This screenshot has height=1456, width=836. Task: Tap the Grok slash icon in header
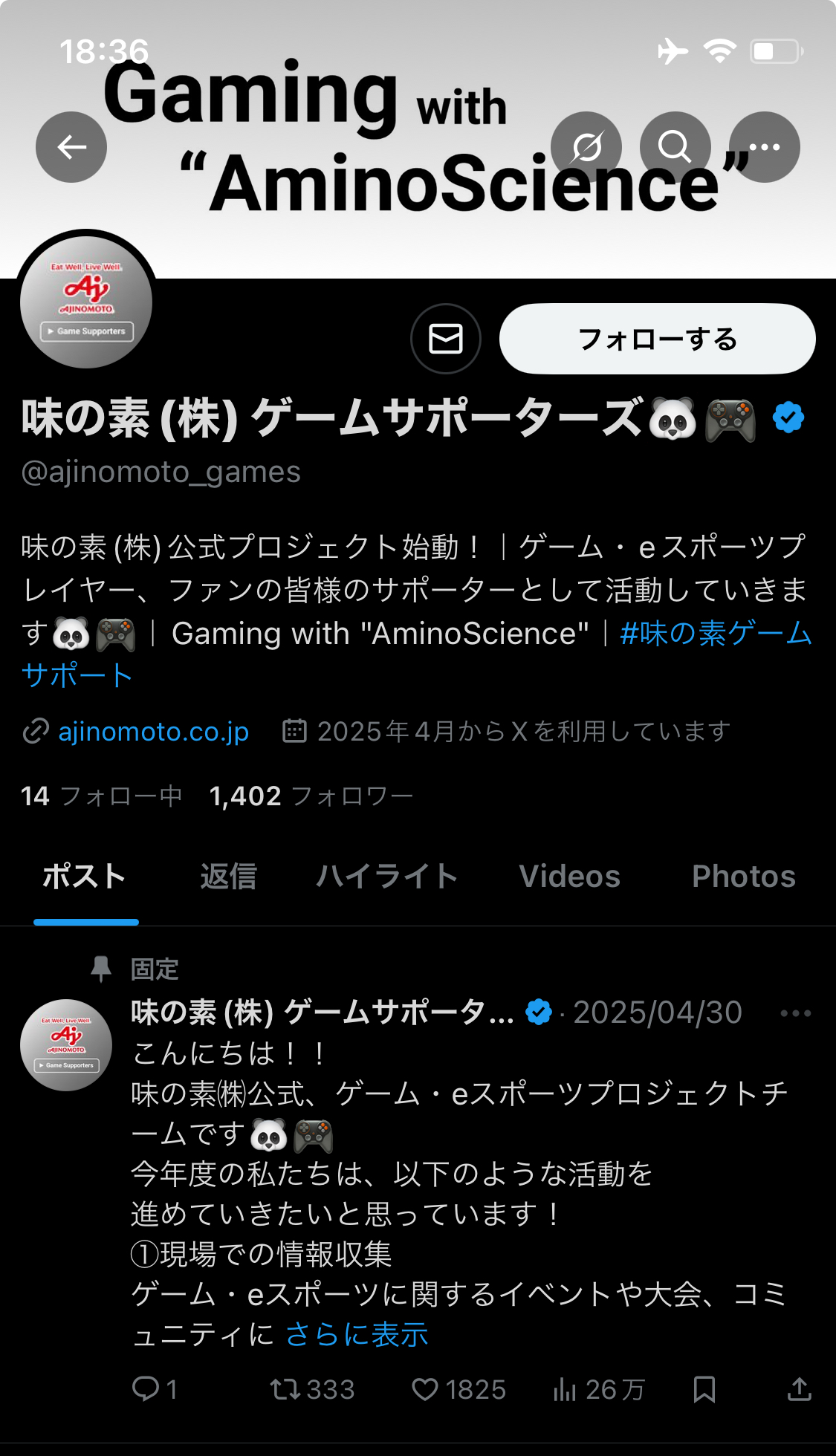(x=586, y=147)
